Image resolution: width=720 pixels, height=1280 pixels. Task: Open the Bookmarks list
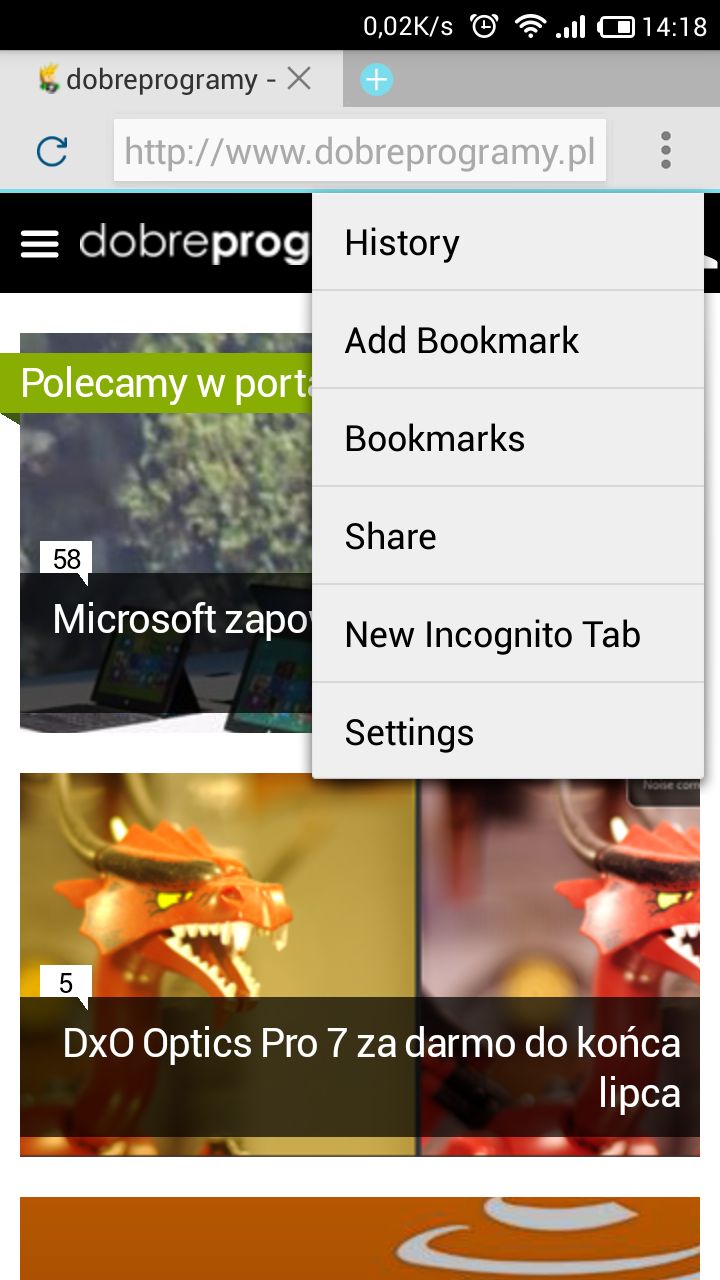tap(507, 439)
